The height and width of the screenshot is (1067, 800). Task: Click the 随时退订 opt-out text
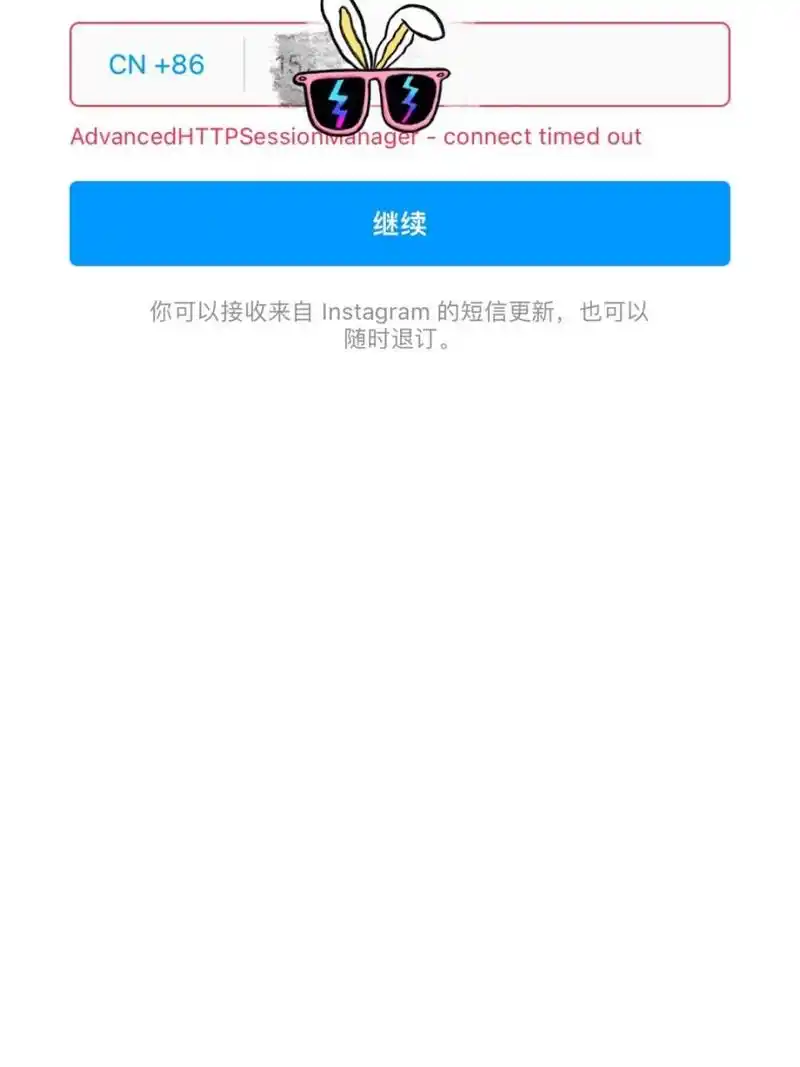click(400, 342)
